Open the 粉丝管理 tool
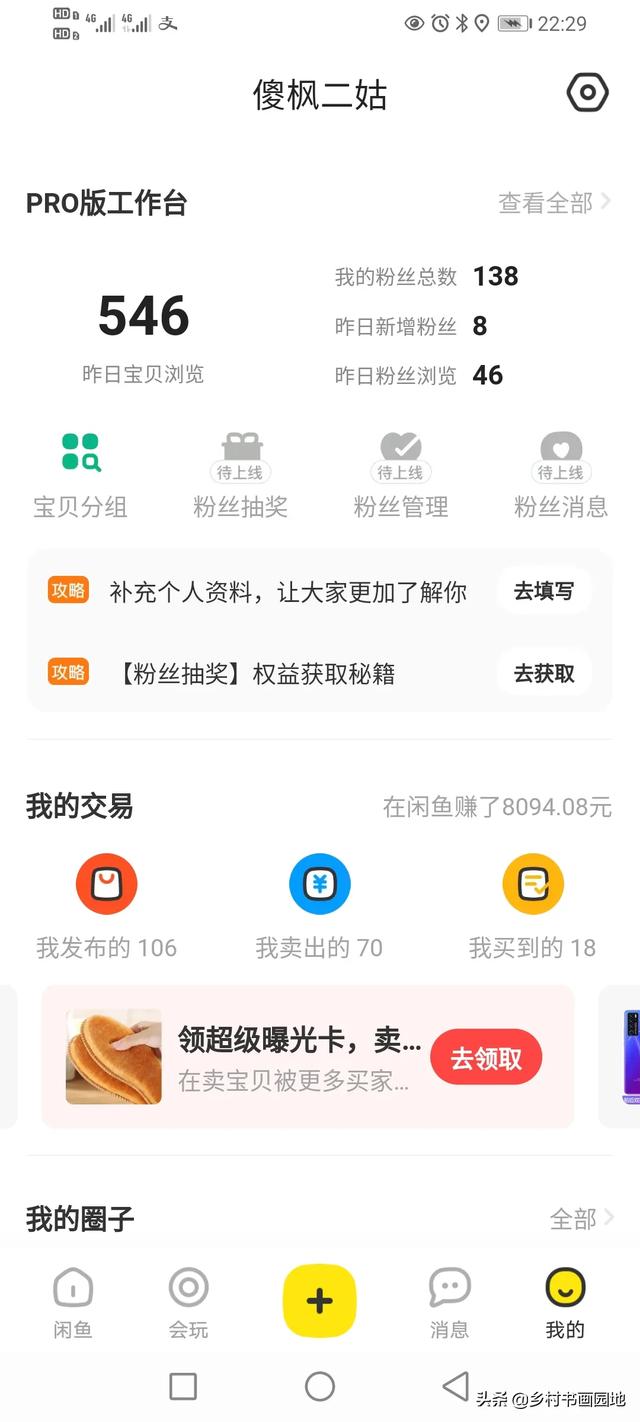The image size is (640, 1422). tap(400, 477)
